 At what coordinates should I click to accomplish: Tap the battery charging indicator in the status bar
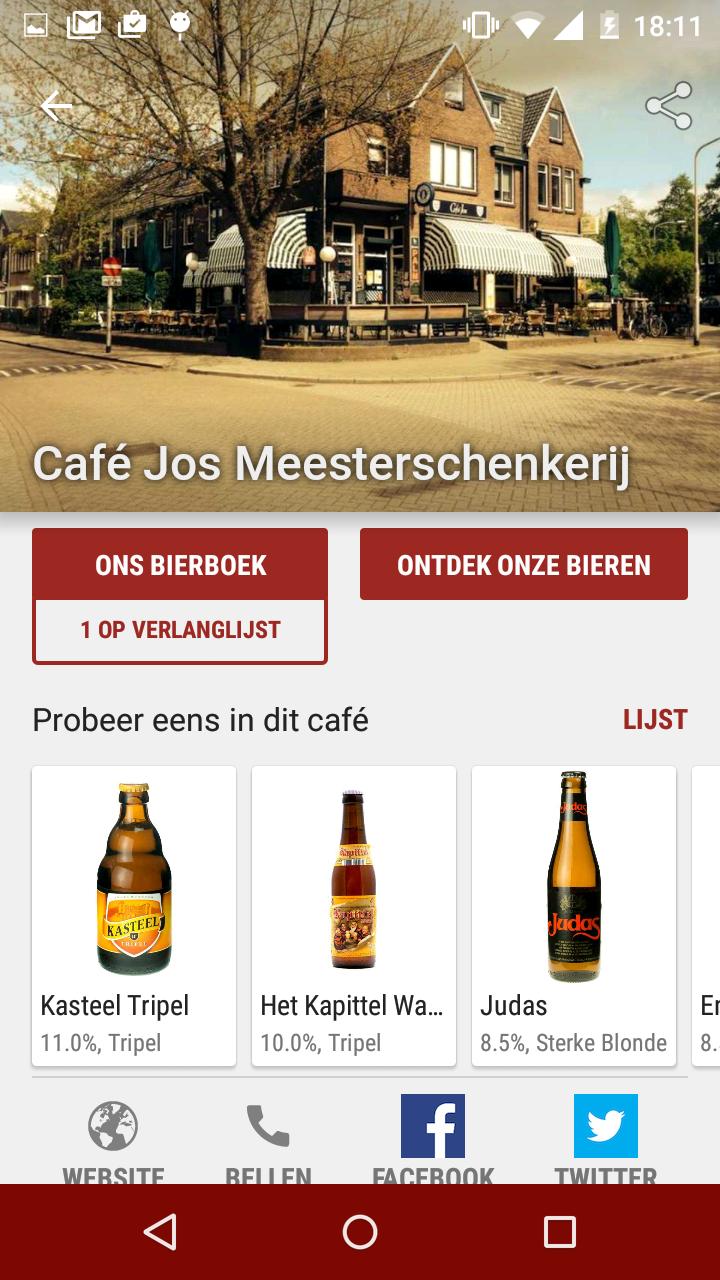click(x=610, y=25)
